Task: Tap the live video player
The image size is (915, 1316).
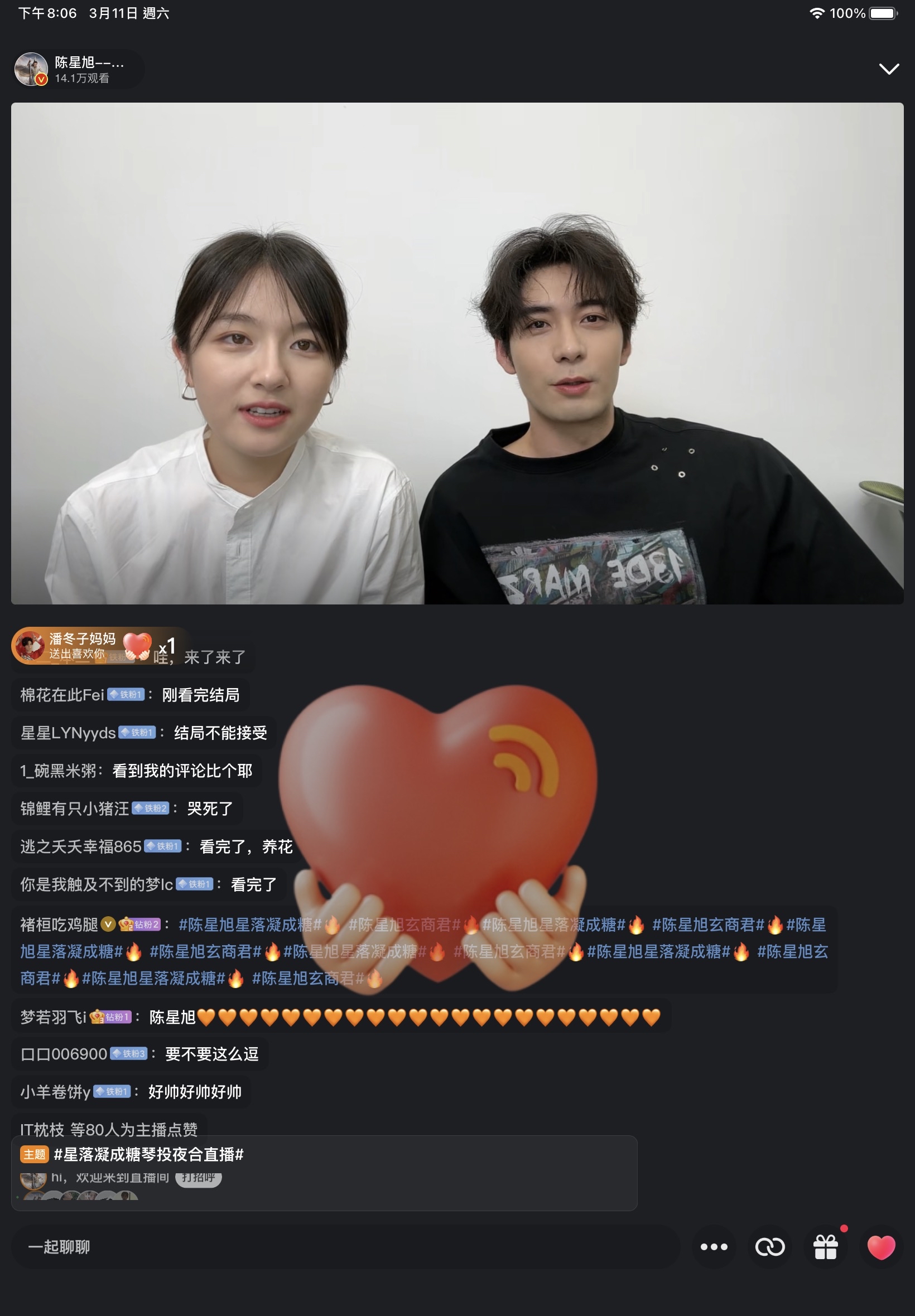Action: (x=457, y=353)
